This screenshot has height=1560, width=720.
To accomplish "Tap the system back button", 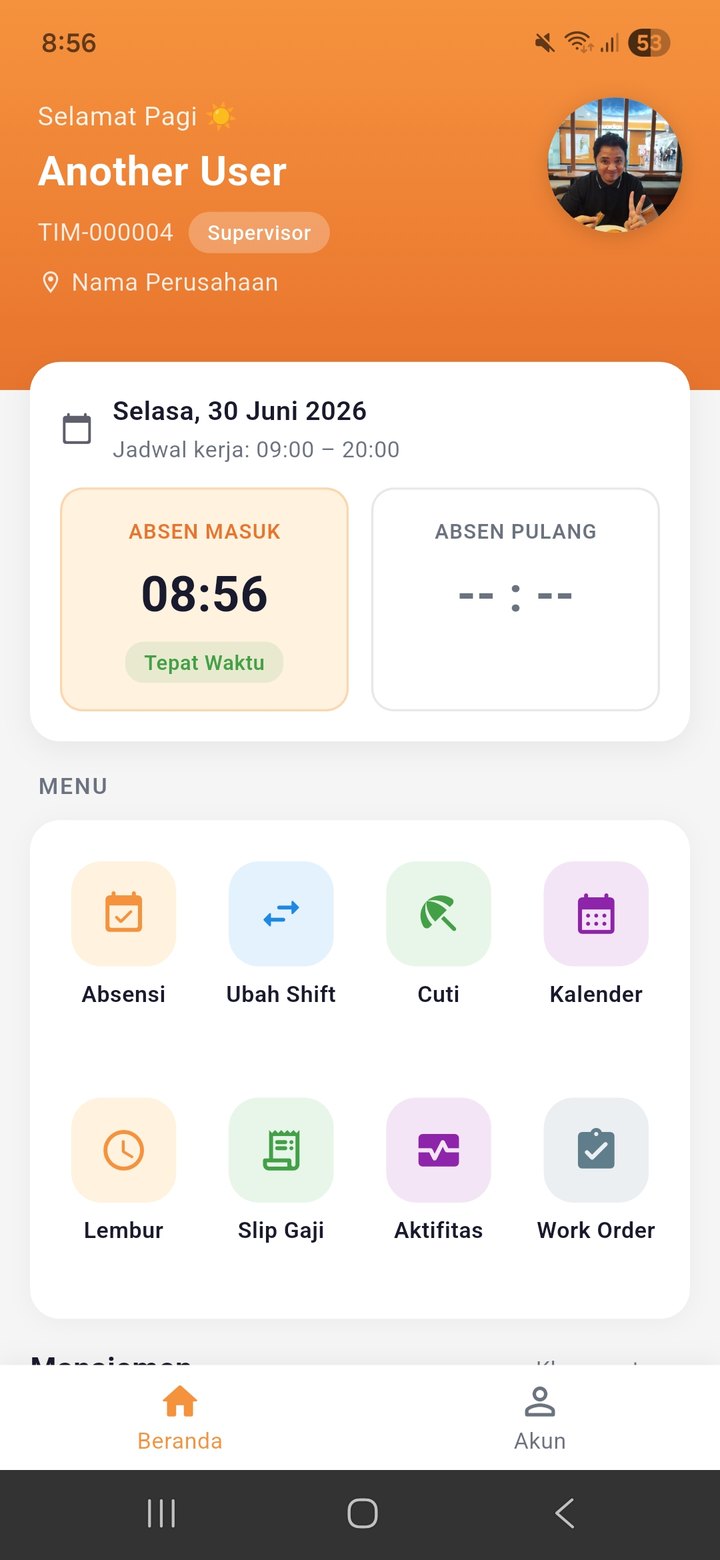I will (565, 1513).
